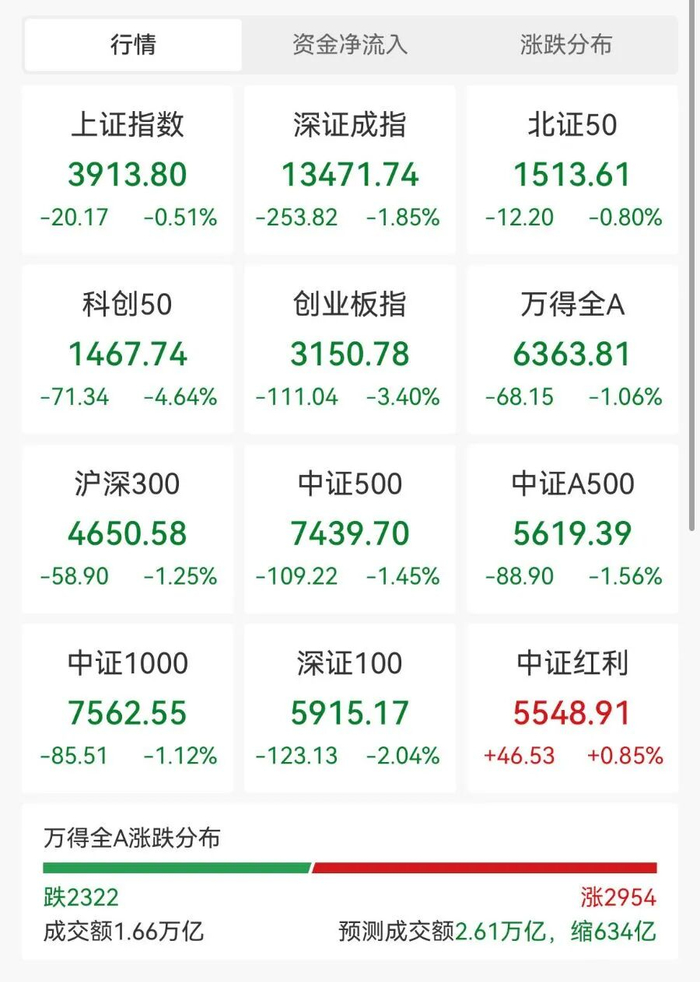700x982 pixels.
Task: Select the 行情 tab
Action: 133,45
